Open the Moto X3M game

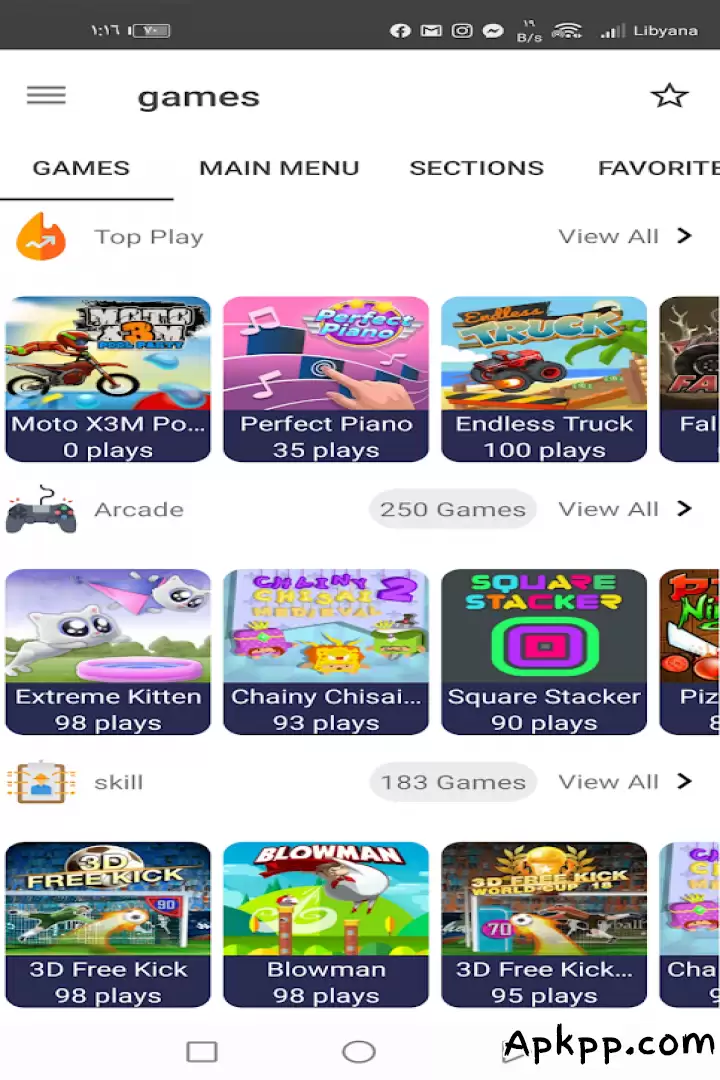tap(108, 379)
